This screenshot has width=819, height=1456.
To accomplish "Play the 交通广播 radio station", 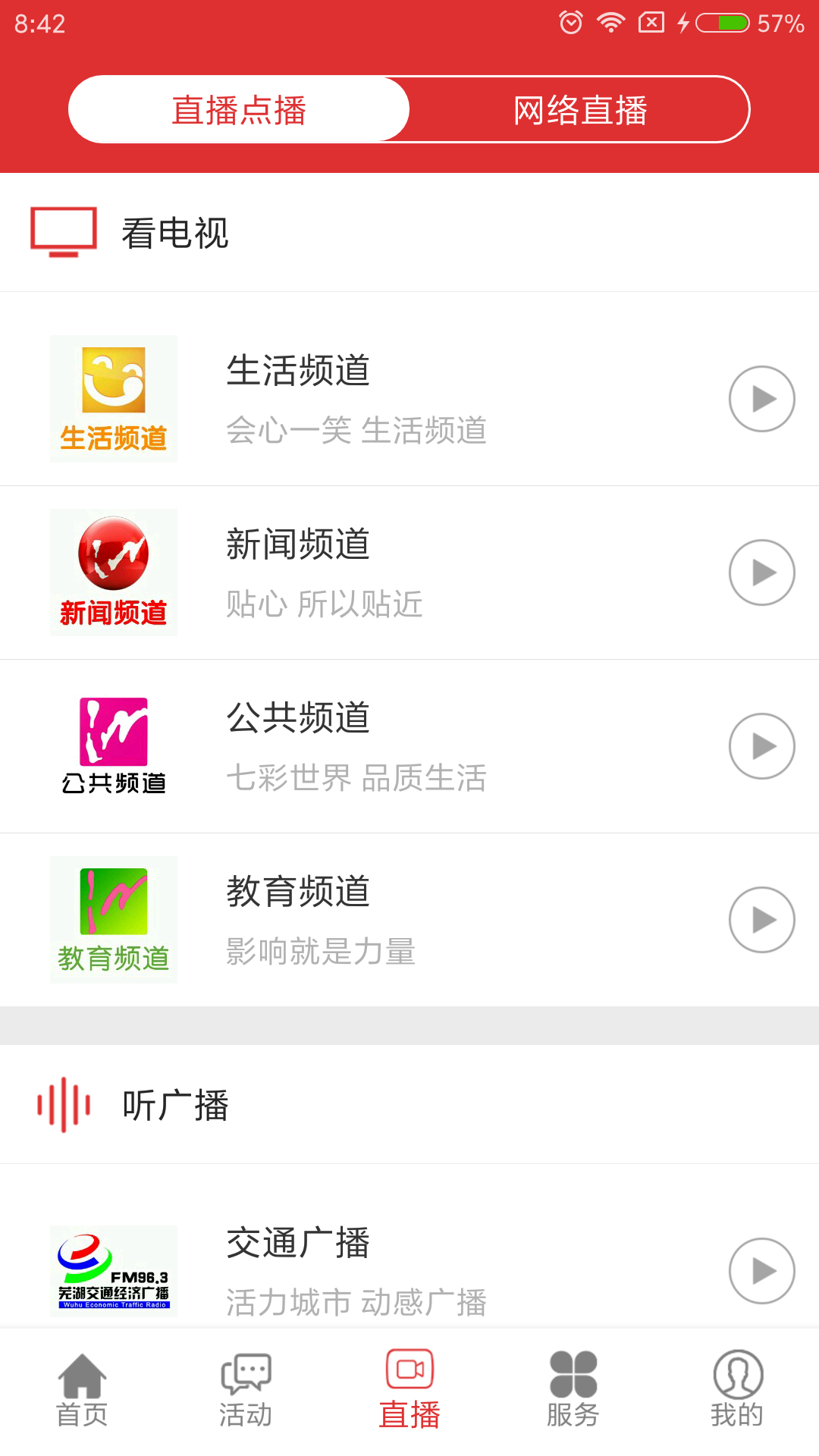I will [x=761, y=1271].
